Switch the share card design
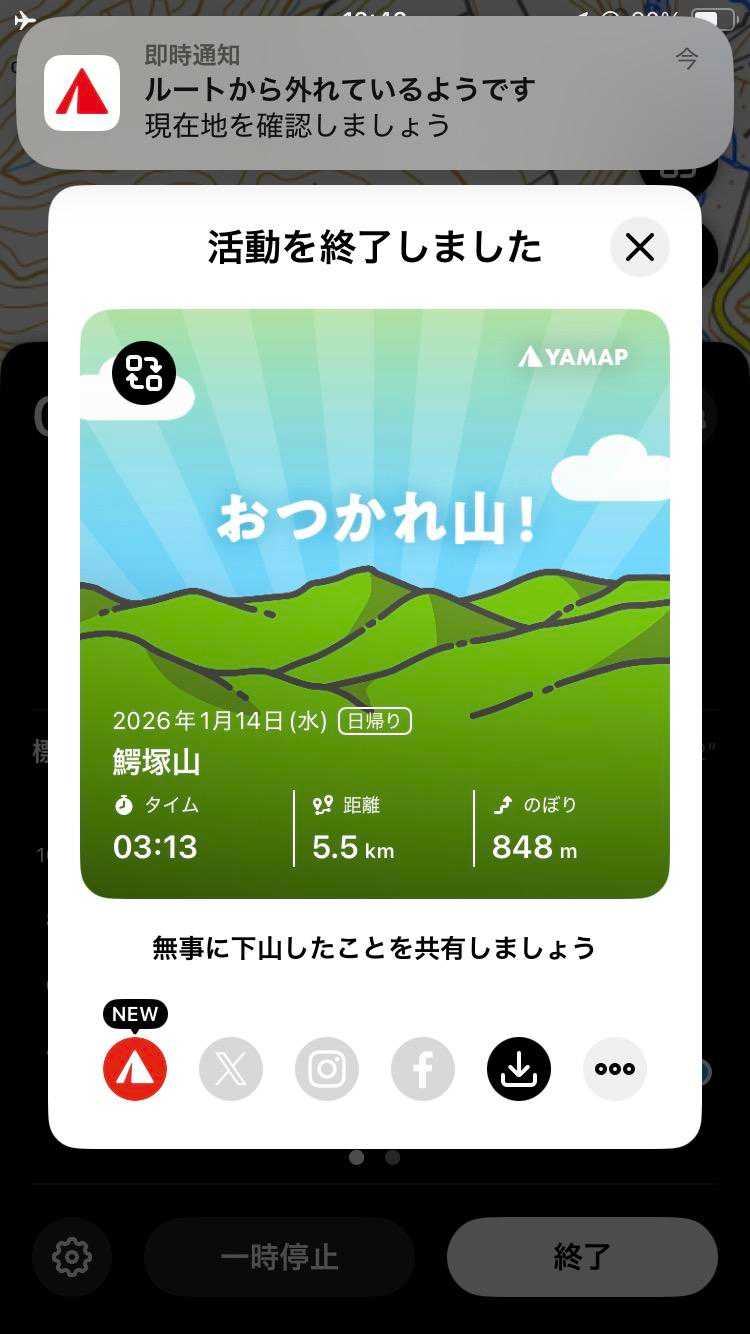The image size is (750, 1334). tap(144, 373)
